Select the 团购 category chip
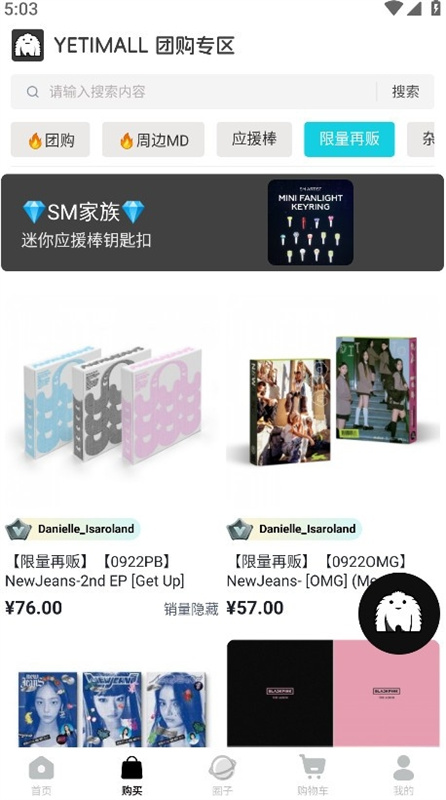Image resolution: width=446 pixels, height=800 pixels. [x=51, y=139]
